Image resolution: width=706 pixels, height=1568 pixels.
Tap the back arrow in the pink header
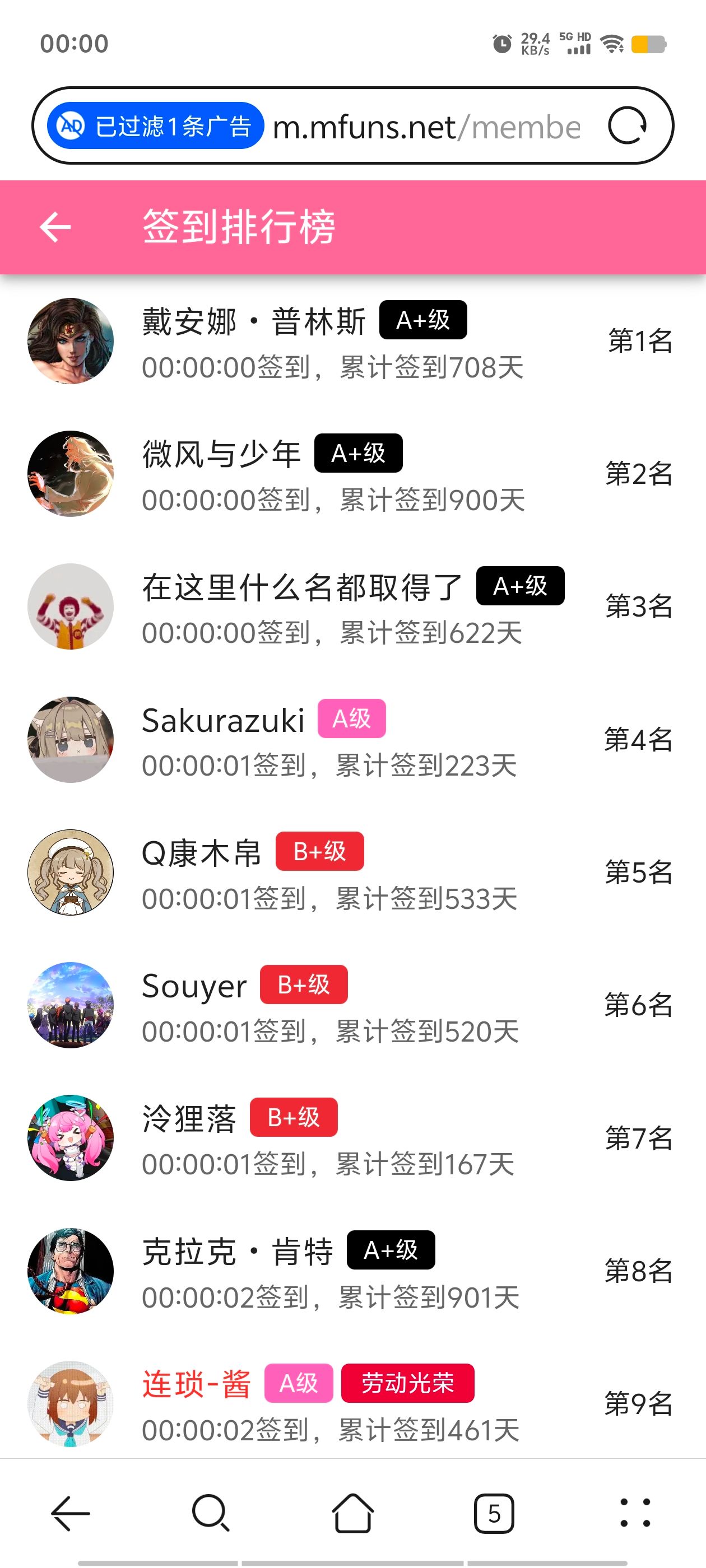pos(54,226)
